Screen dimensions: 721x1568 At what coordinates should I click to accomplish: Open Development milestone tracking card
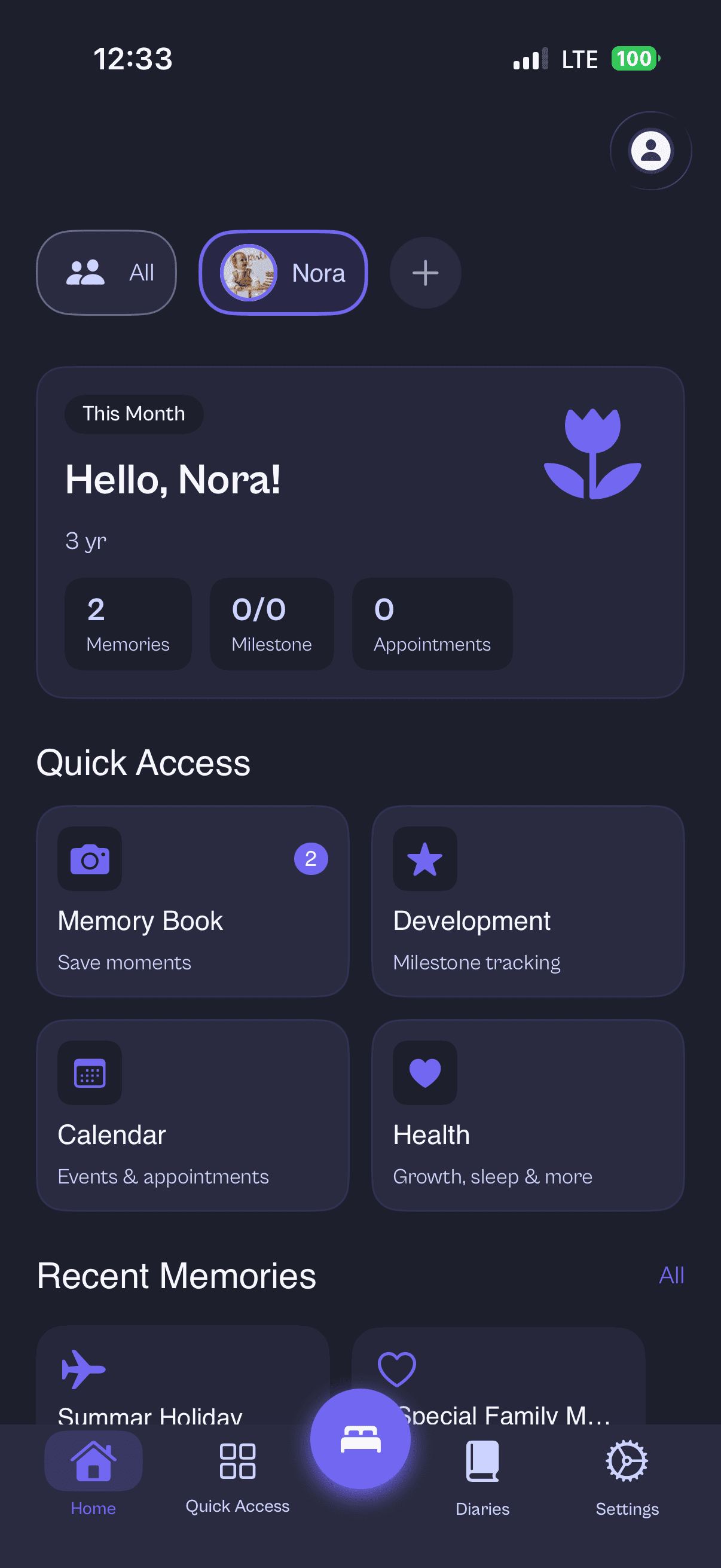(x=527, y=901)
